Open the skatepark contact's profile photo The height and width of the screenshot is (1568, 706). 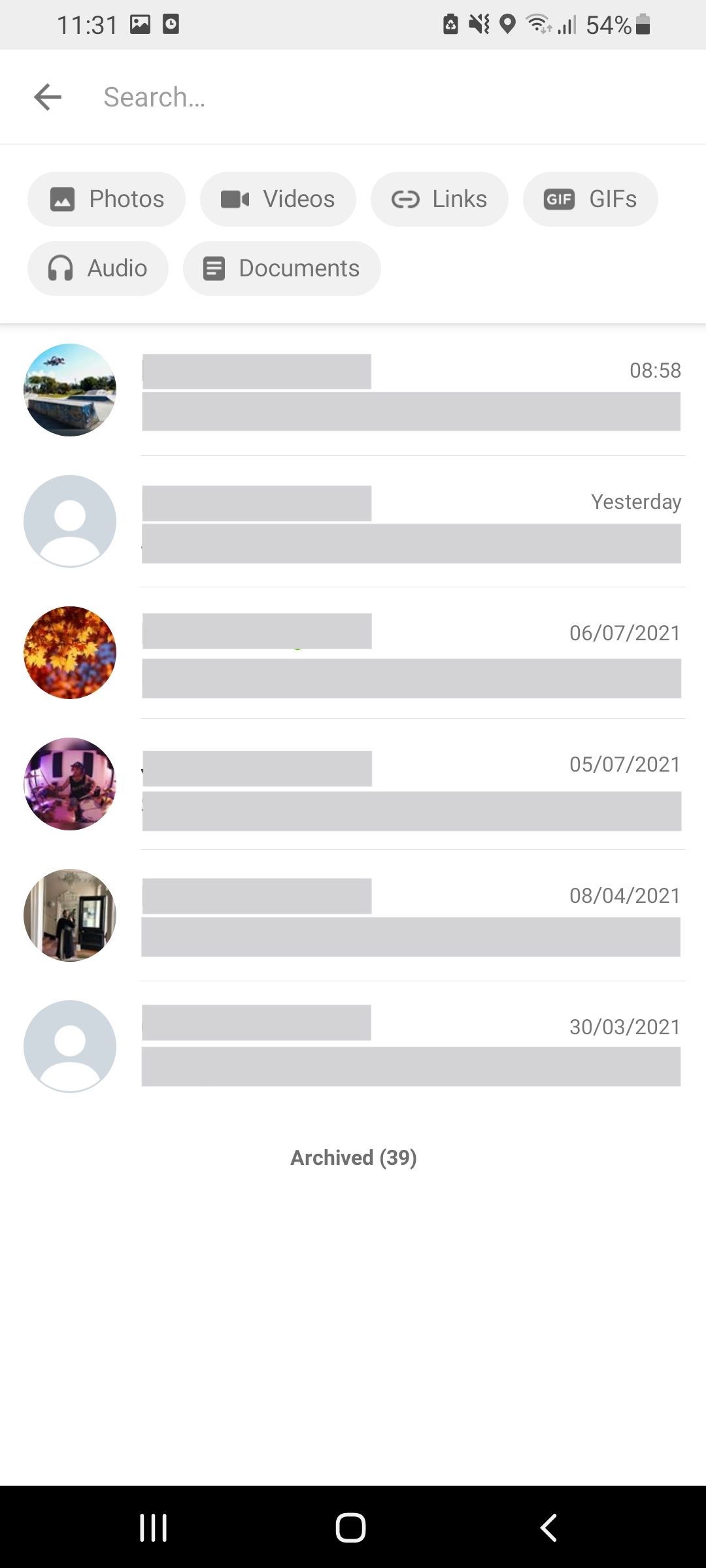[x=69, y=389]
